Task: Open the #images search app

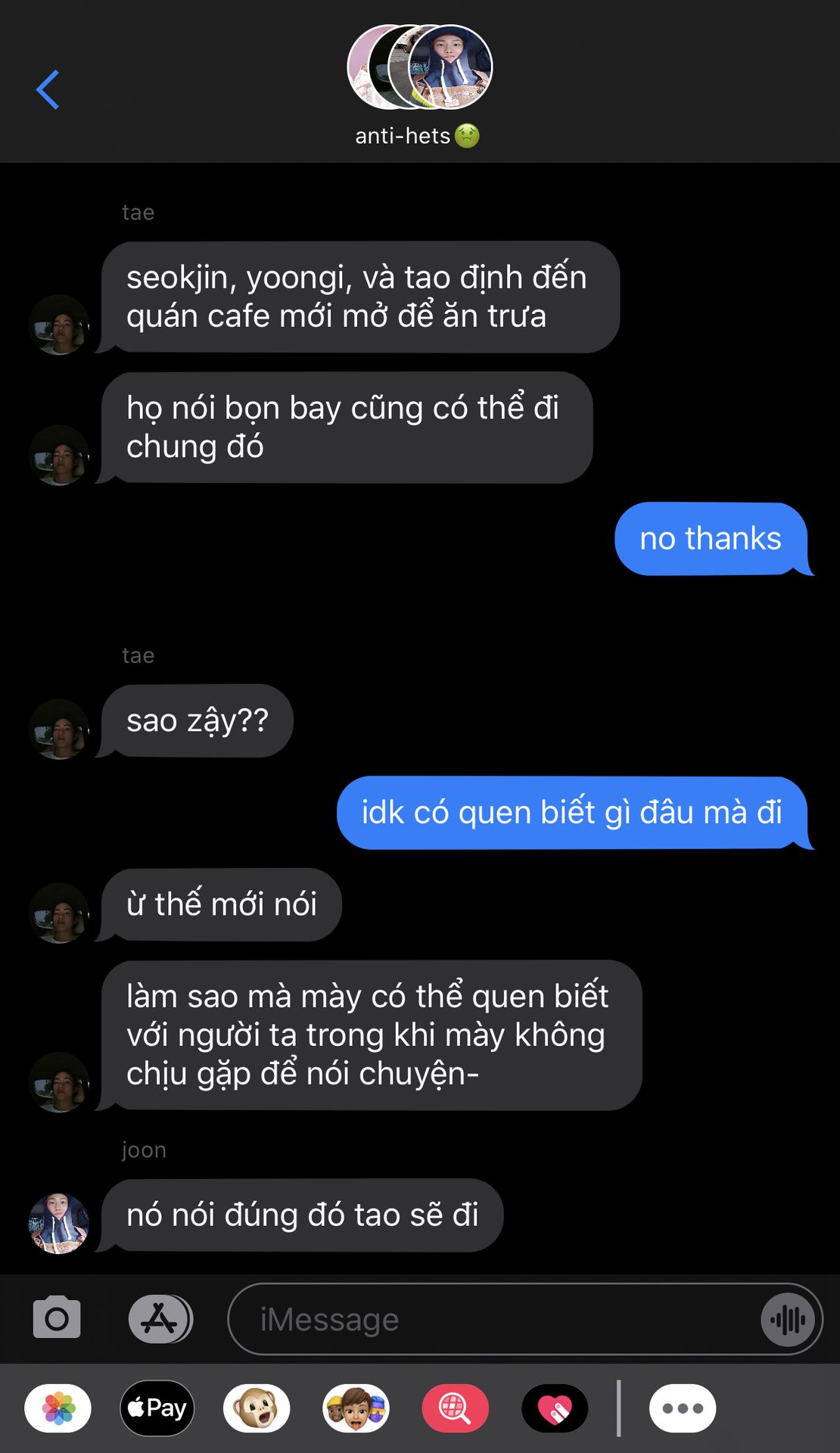Action: 455,1408
